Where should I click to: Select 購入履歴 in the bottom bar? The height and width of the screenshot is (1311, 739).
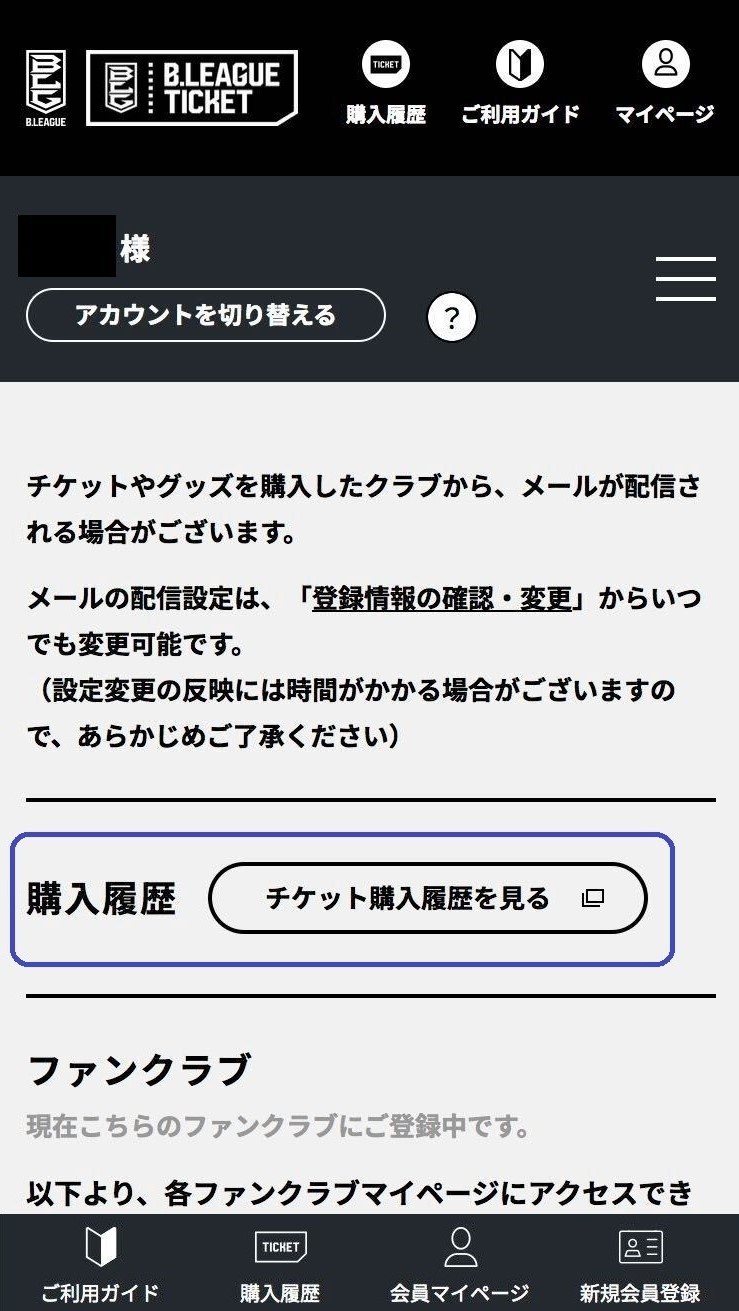point(280,1263)
